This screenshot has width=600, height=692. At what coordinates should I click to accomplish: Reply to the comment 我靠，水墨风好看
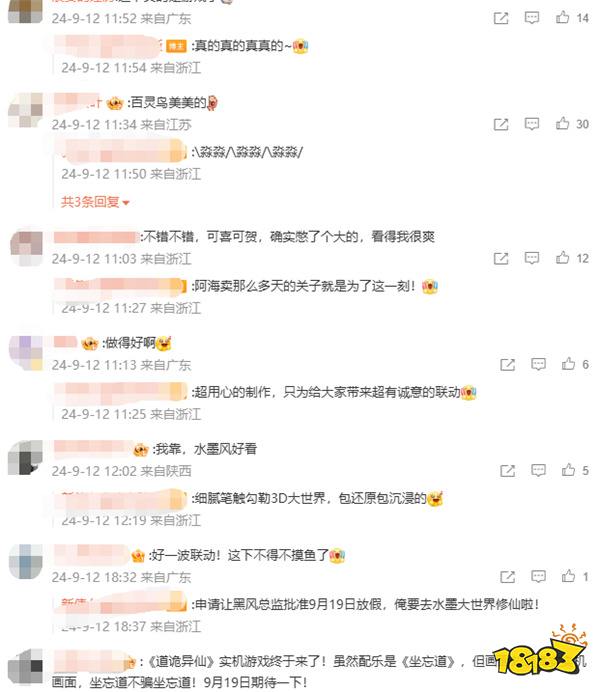pyautogui.click(x=538, y=470)
